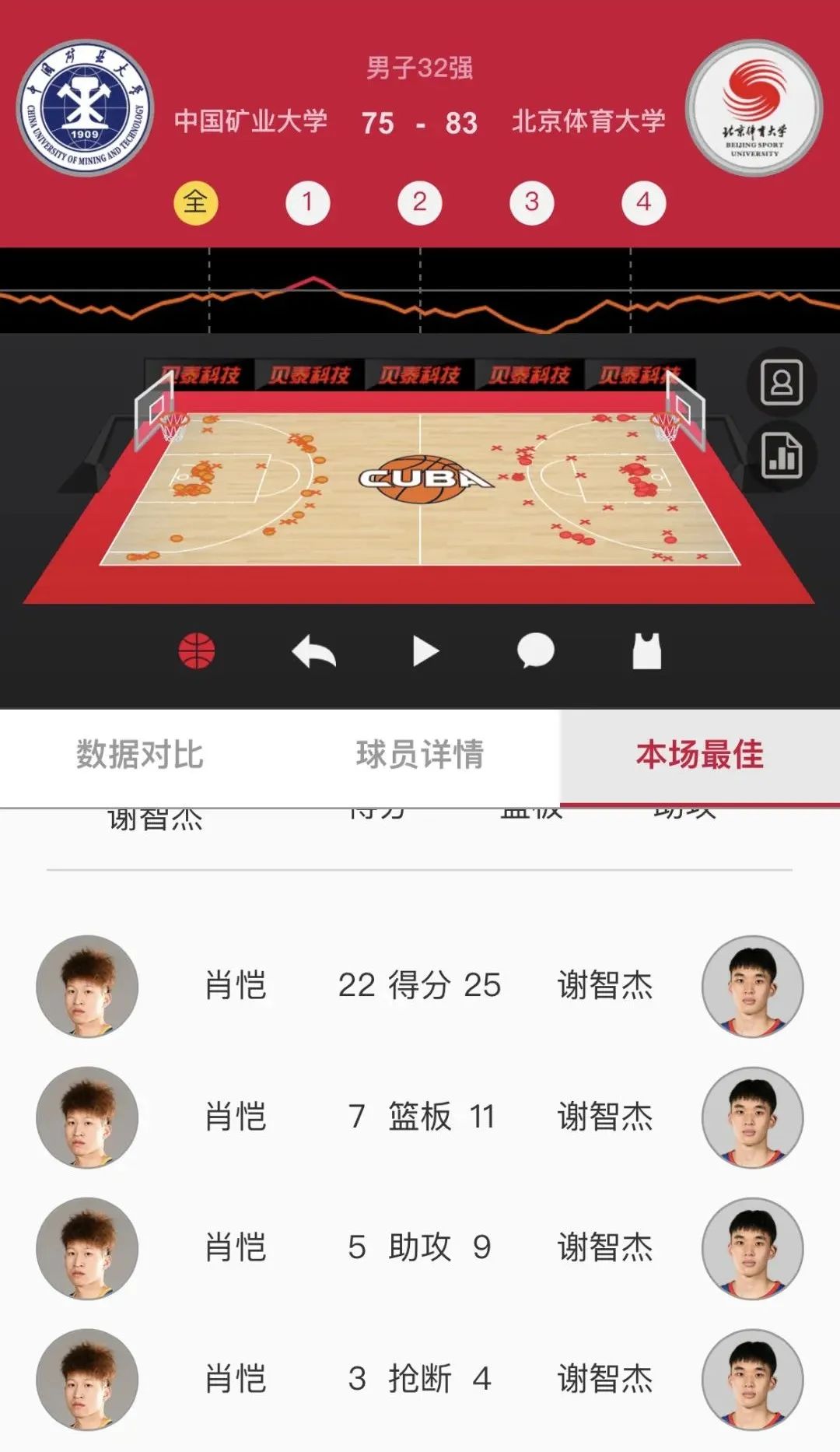Click the CUBA logo at center court
Viewport: 840px width, 1452px height.
pyautogui.click(x=420, y=478)
